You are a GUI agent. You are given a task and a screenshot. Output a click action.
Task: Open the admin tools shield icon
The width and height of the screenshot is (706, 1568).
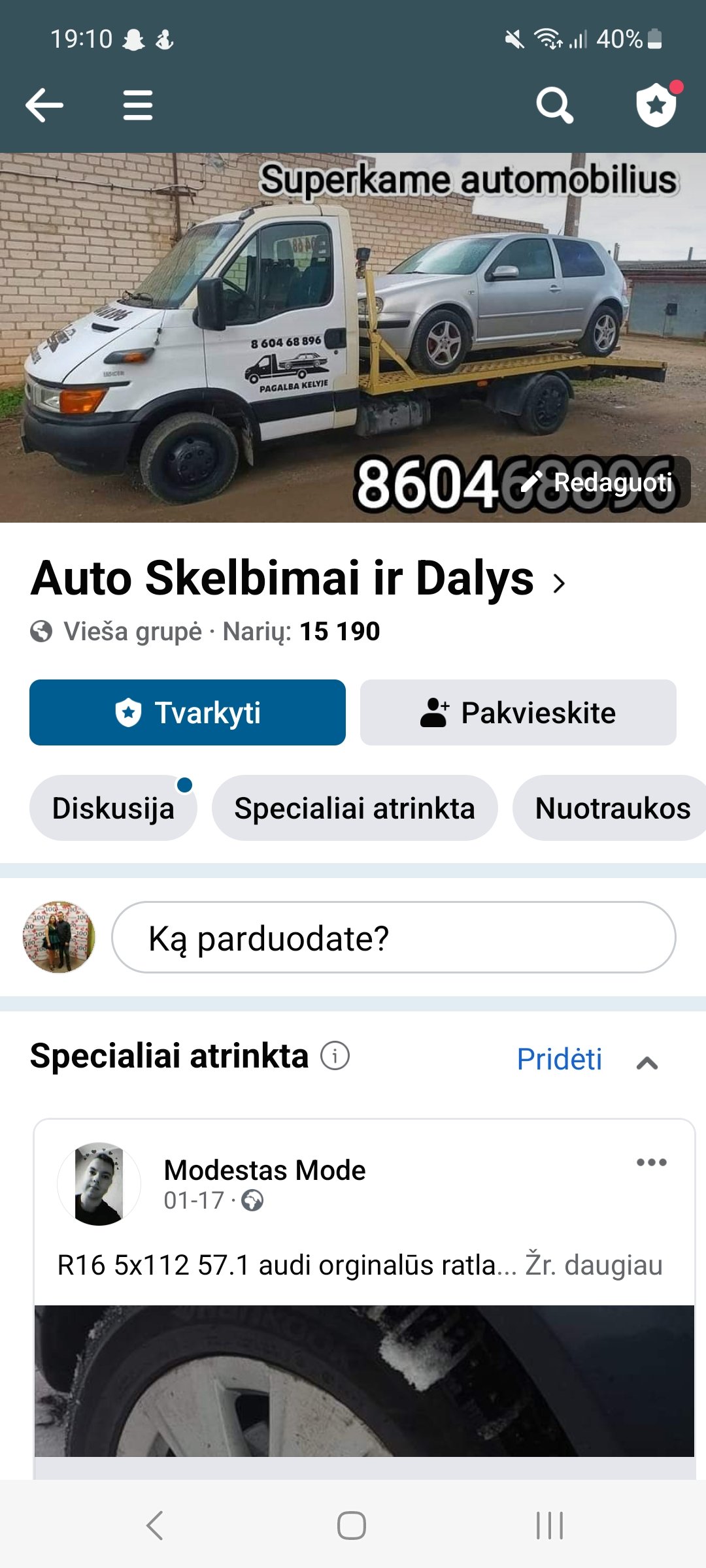tap(657, 105)
